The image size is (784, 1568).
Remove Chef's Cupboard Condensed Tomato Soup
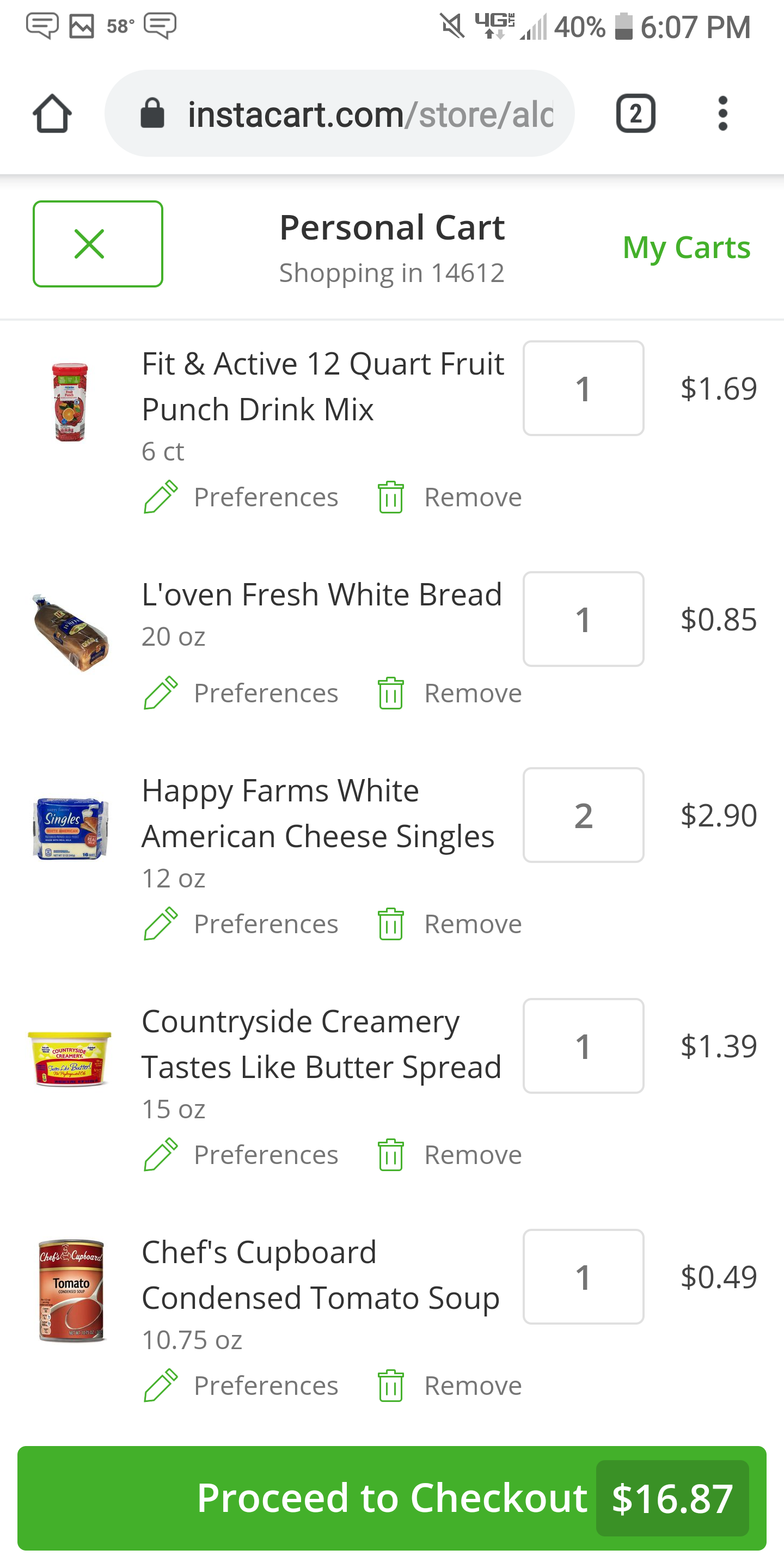coord(449,1386)
